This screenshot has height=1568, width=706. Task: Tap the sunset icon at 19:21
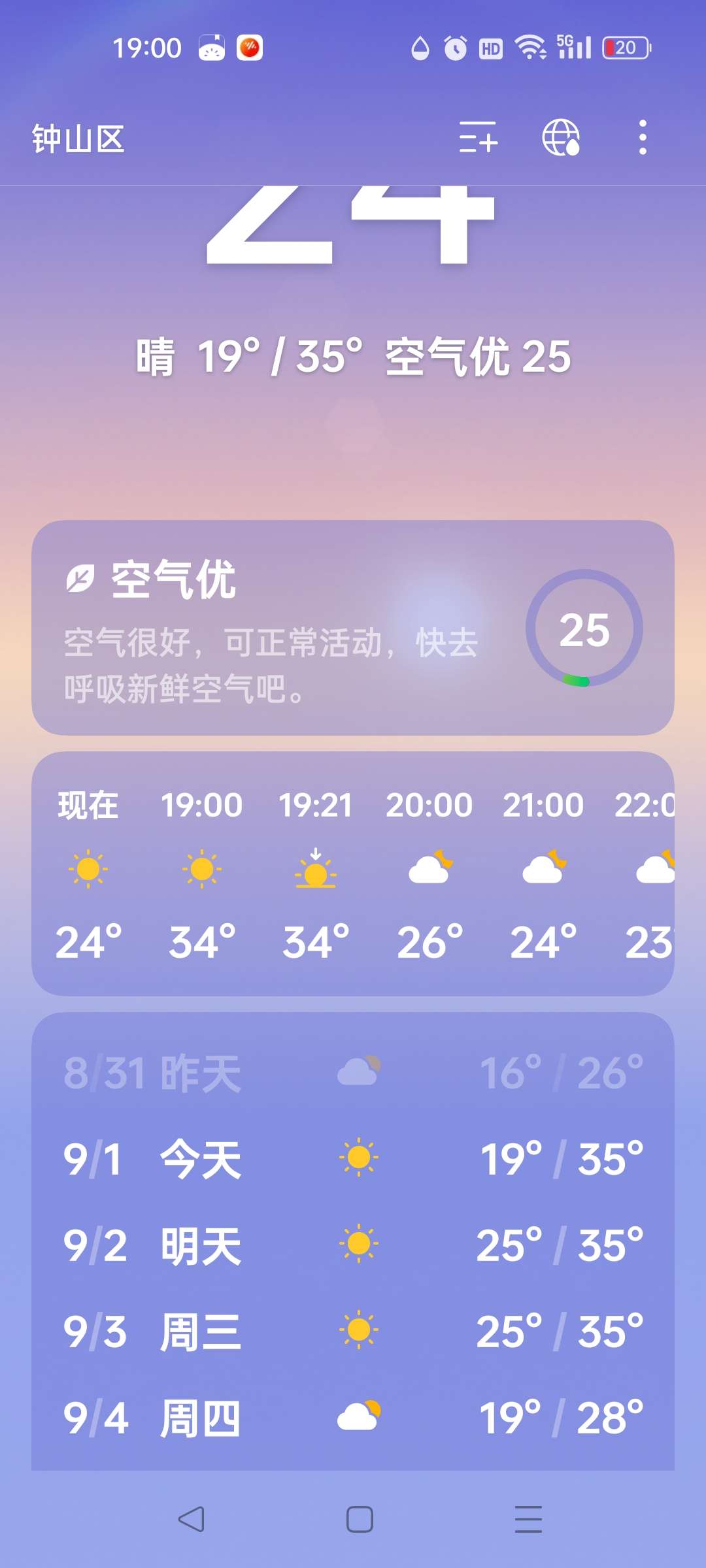315,869
